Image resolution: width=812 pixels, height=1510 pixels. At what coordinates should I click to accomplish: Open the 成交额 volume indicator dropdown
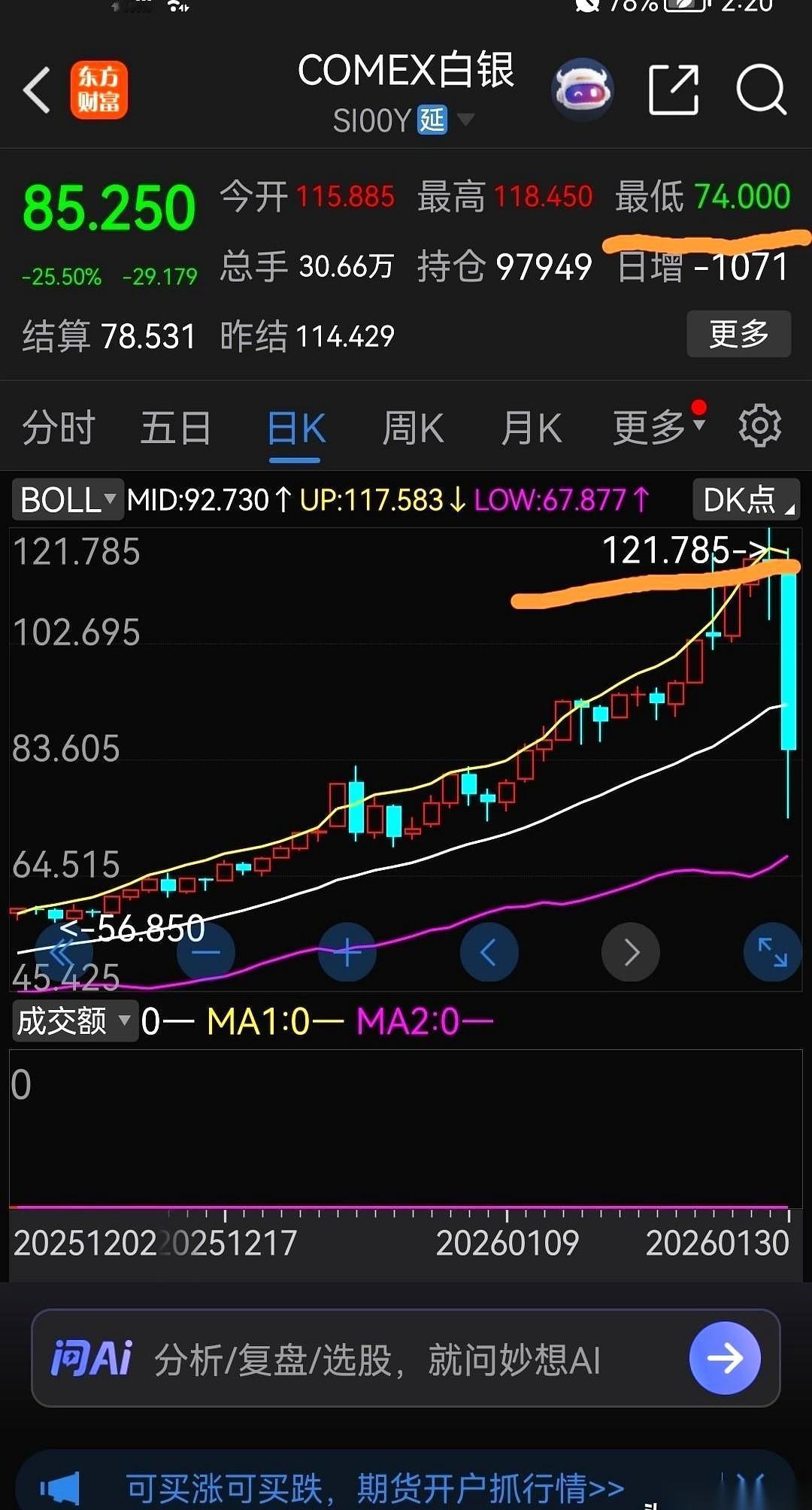[74, 1021]
